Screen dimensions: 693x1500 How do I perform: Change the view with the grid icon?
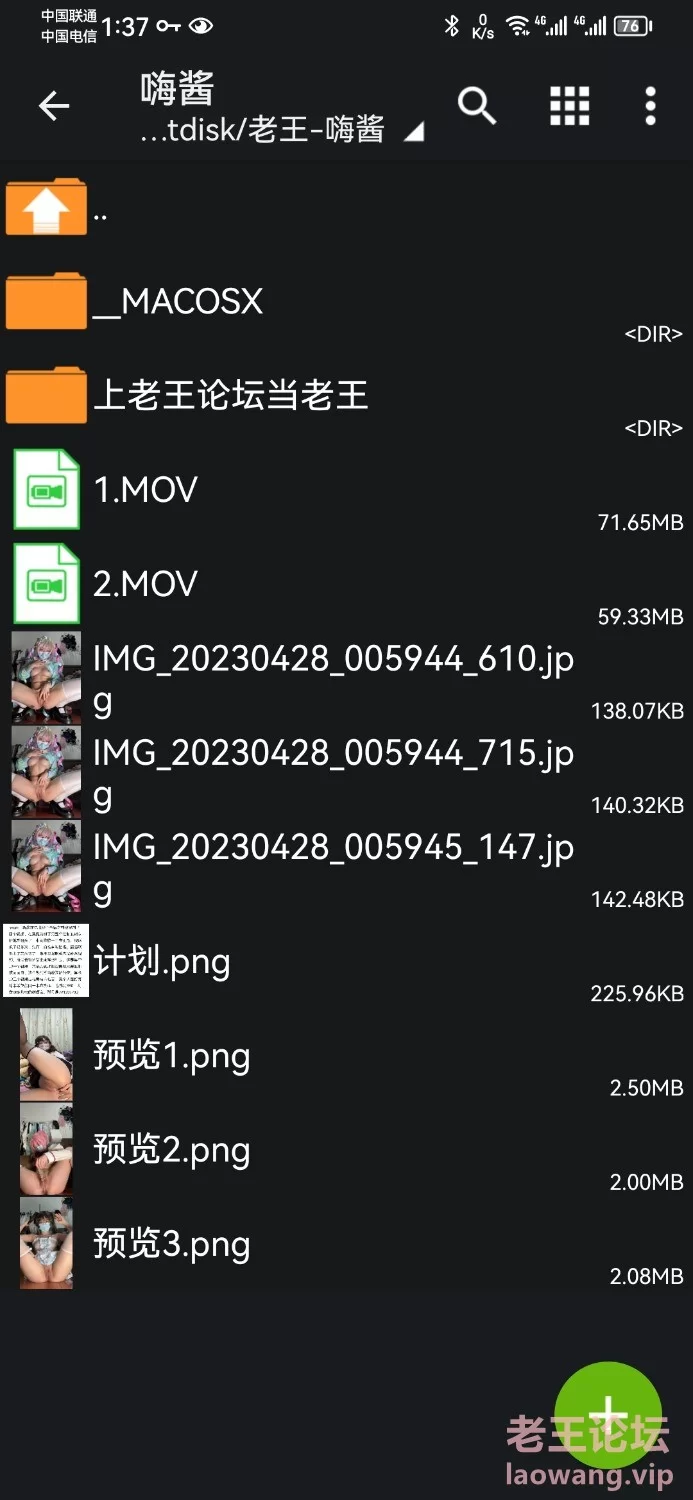tap(569, 106)
